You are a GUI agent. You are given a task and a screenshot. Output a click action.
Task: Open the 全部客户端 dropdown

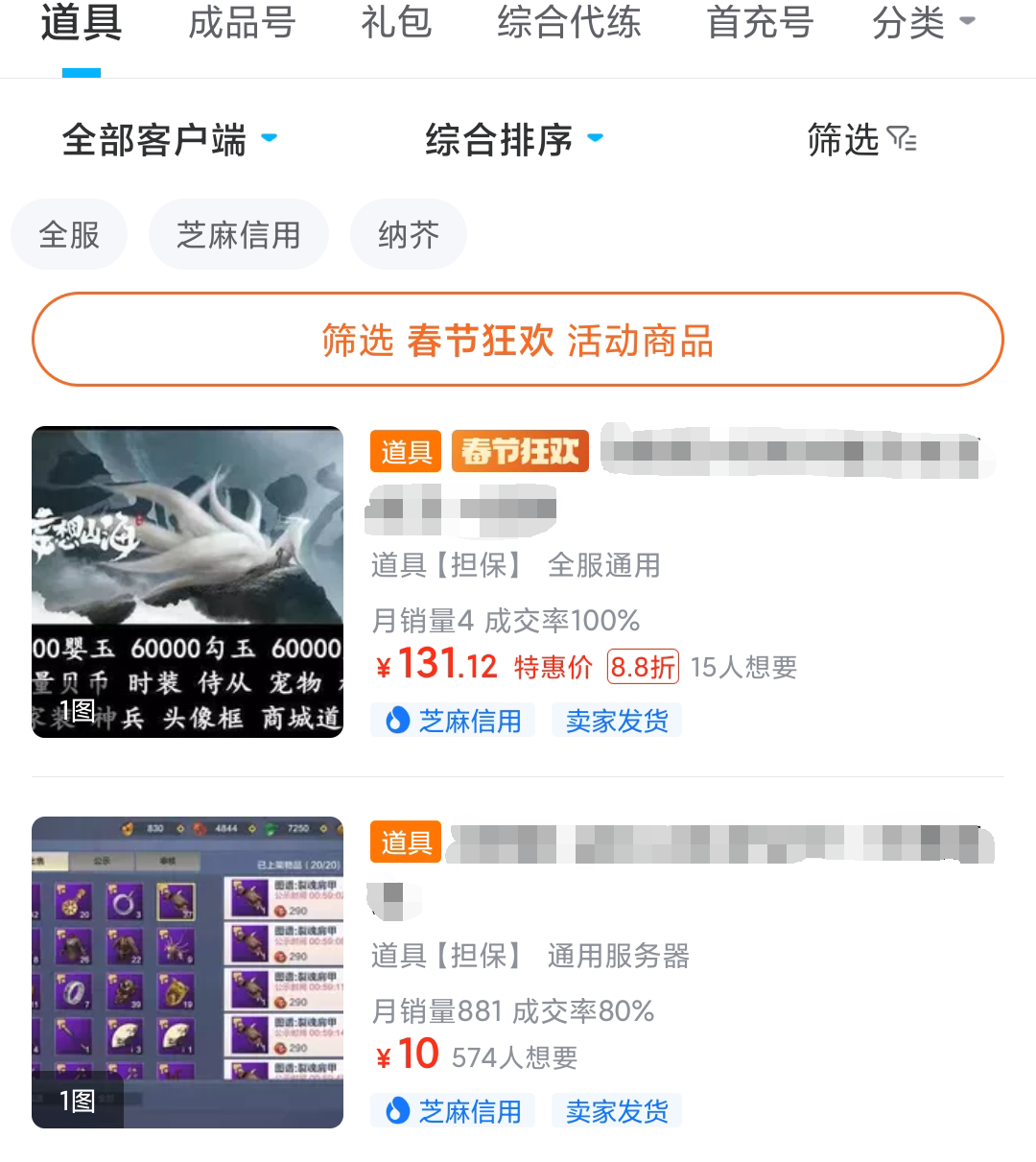coord(170,140)
